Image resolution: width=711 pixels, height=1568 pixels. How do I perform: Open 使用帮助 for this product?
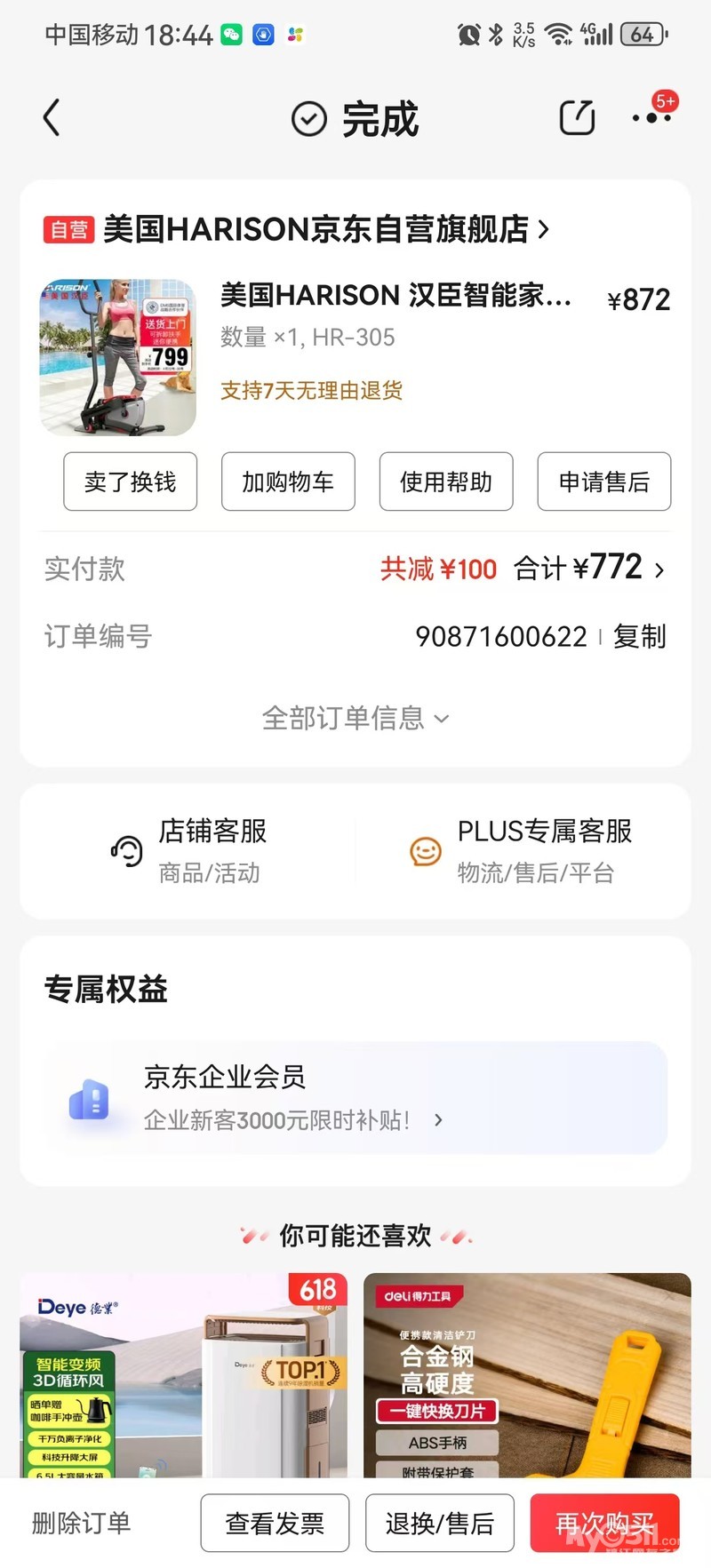click(446, 482)
